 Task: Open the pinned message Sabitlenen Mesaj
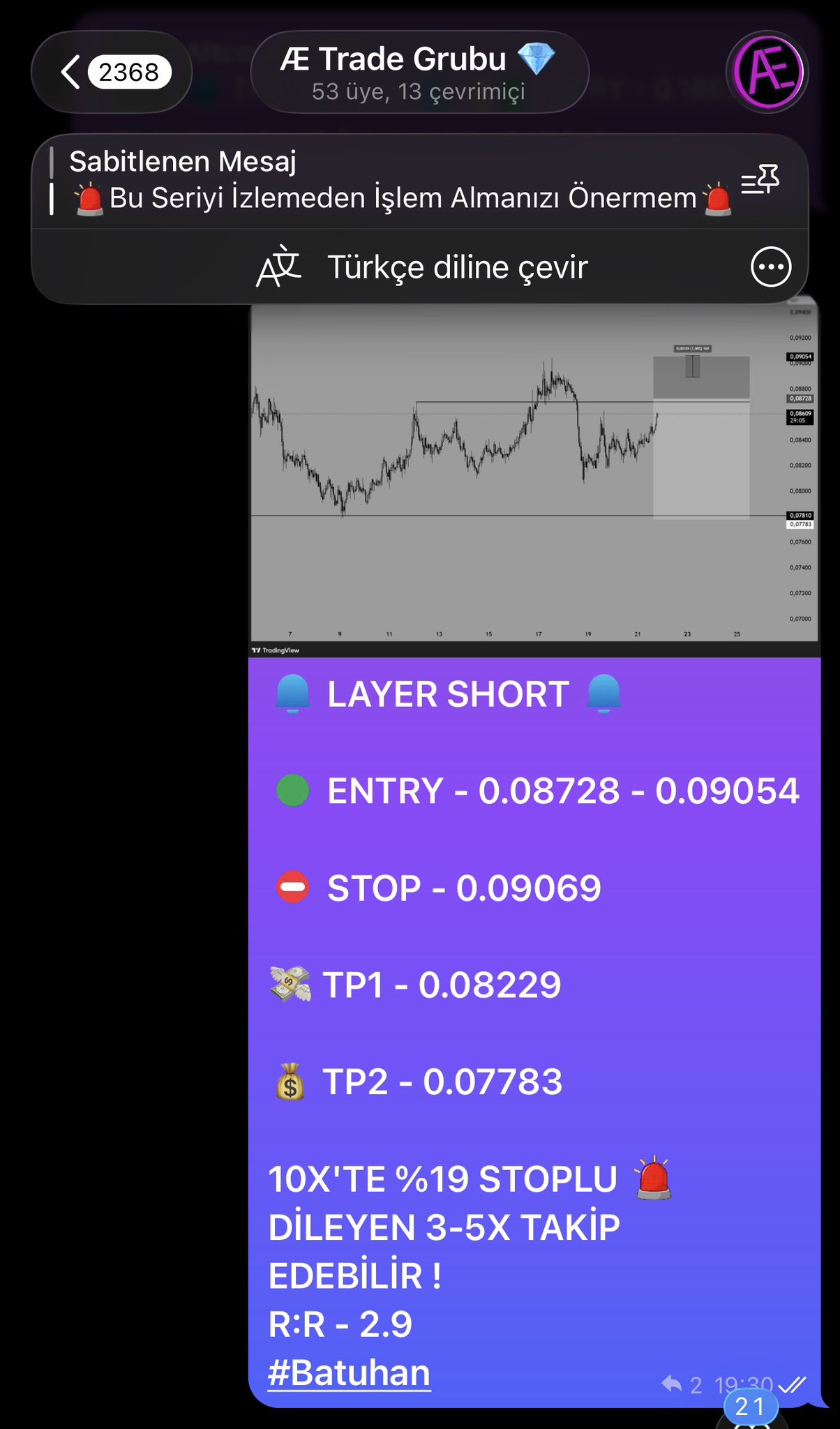pyautogui.click(x=391, y=181)
